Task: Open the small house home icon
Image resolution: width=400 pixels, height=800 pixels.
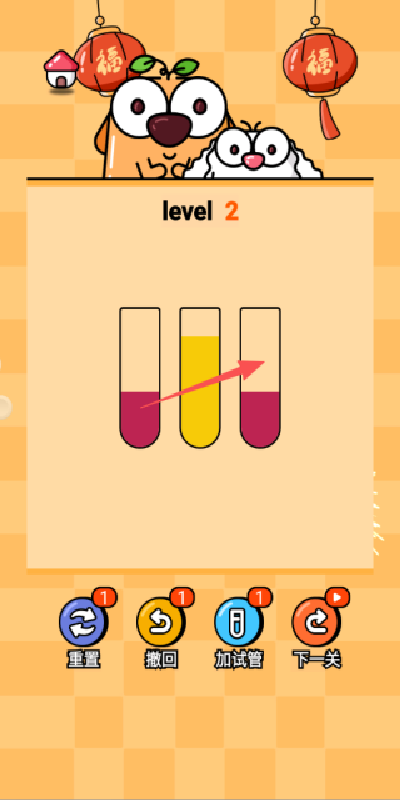Action: [61, 72]
